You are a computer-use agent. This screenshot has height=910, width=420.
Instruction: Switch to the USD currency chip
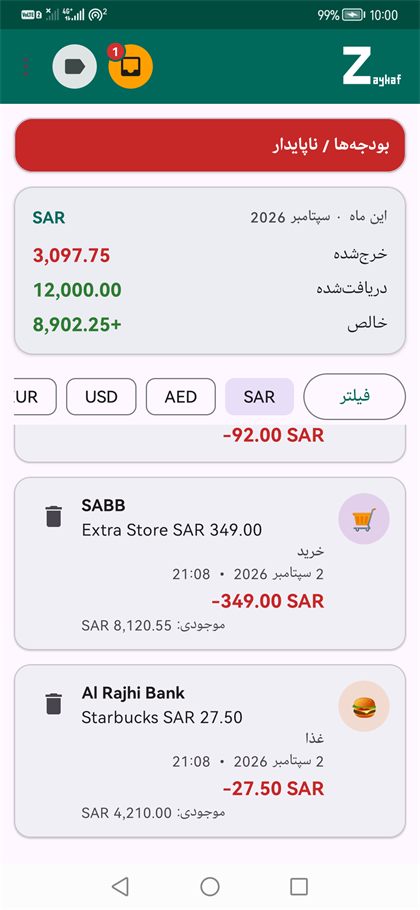(101, 397)
